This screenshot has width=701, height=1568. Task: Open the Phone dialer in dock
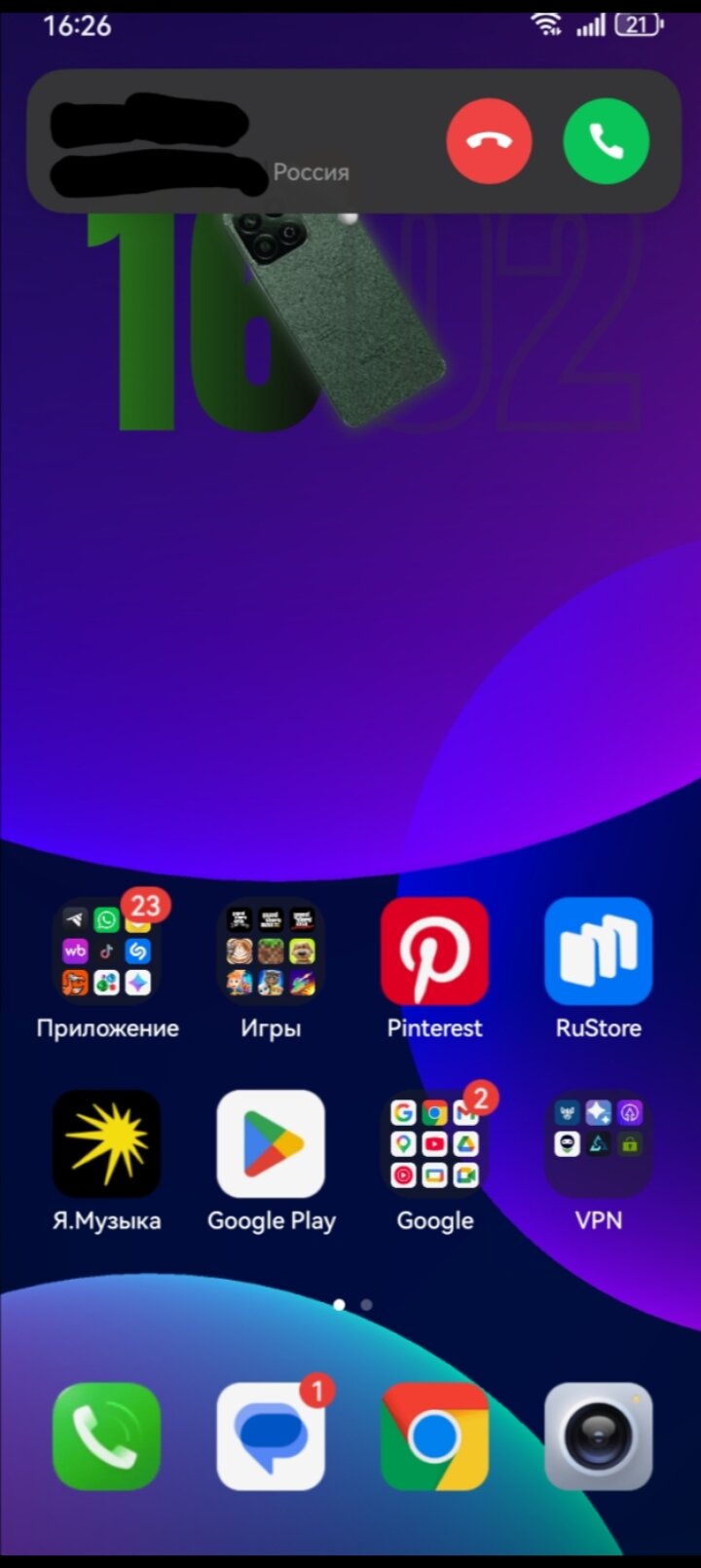click(x=107, y=1436)
